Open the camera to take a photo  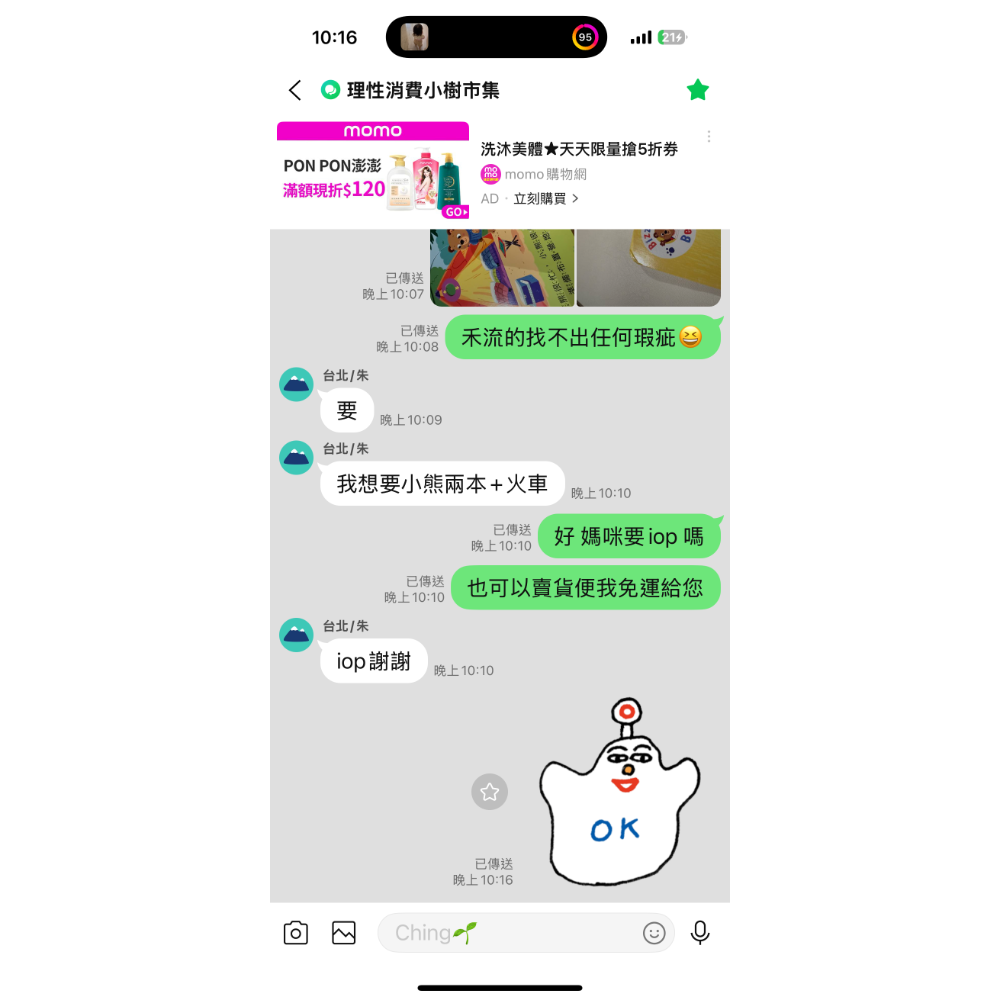point(296,933)
